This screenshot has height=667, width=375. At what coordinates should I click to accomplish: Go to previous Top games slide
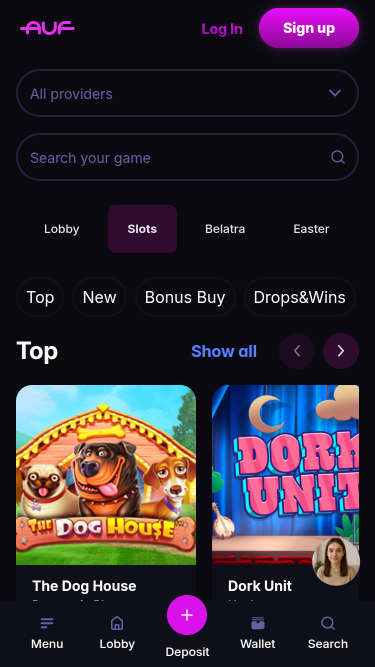point(297,351)
